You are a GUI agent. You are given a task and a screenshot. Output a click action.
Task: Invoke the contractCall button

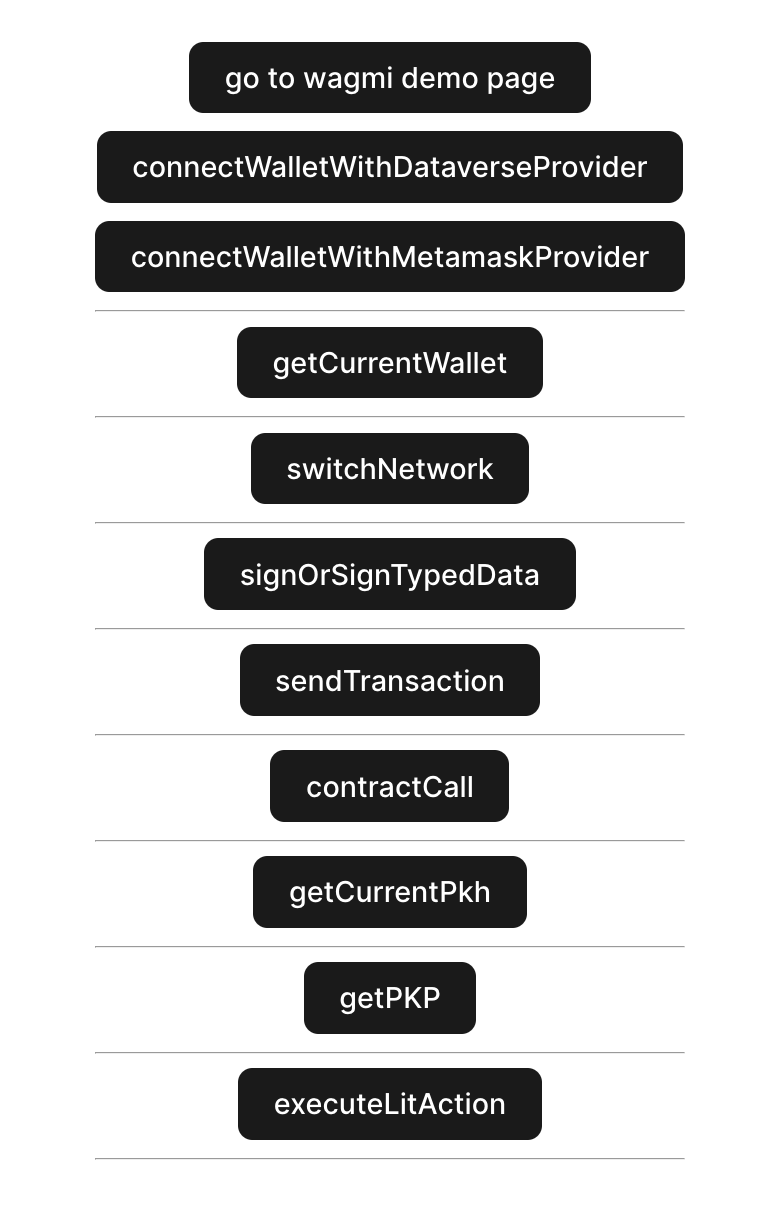pos(389,786)
